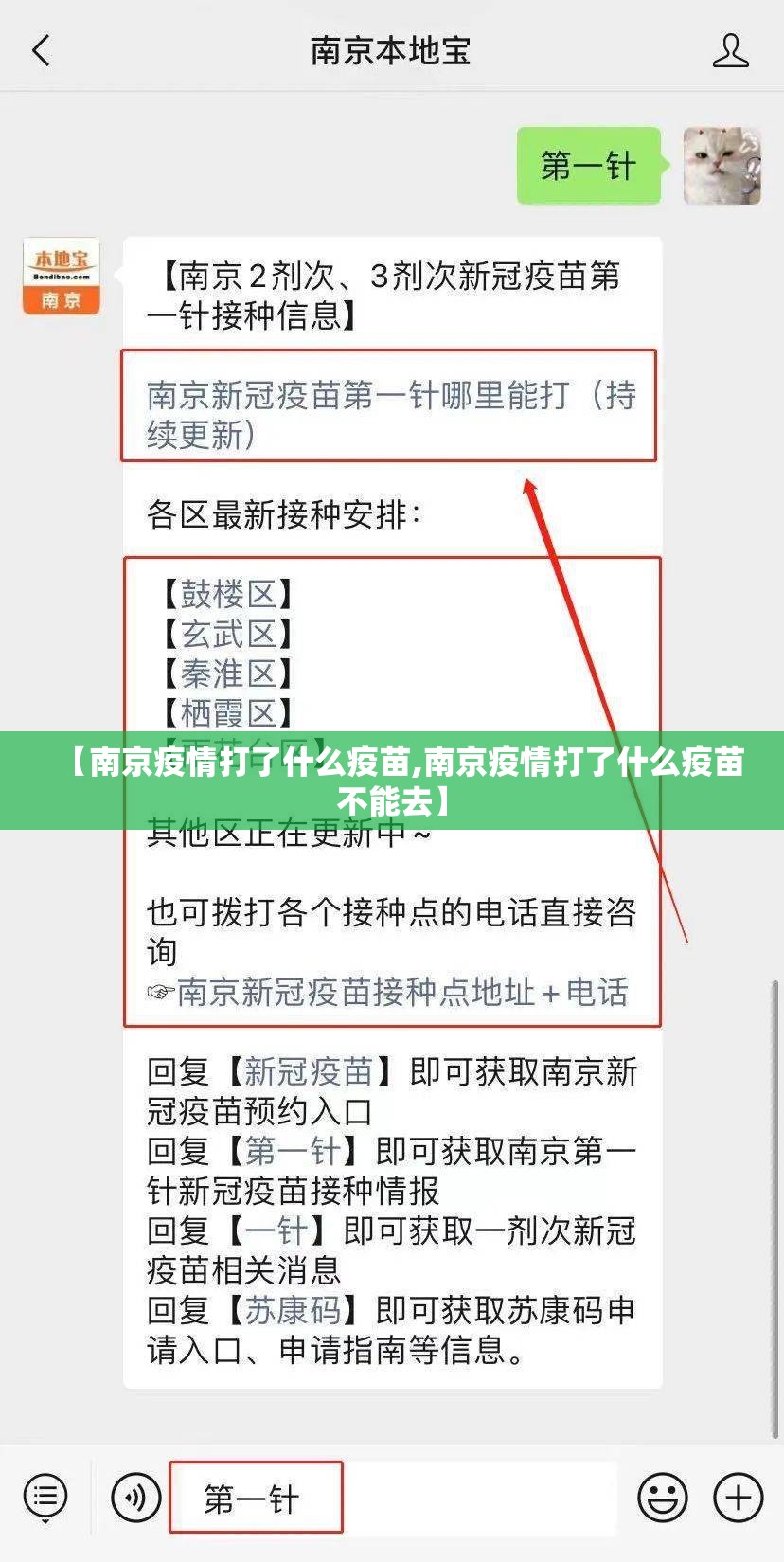Open the 玄武区 vaccination link

[x=227, y=634]
